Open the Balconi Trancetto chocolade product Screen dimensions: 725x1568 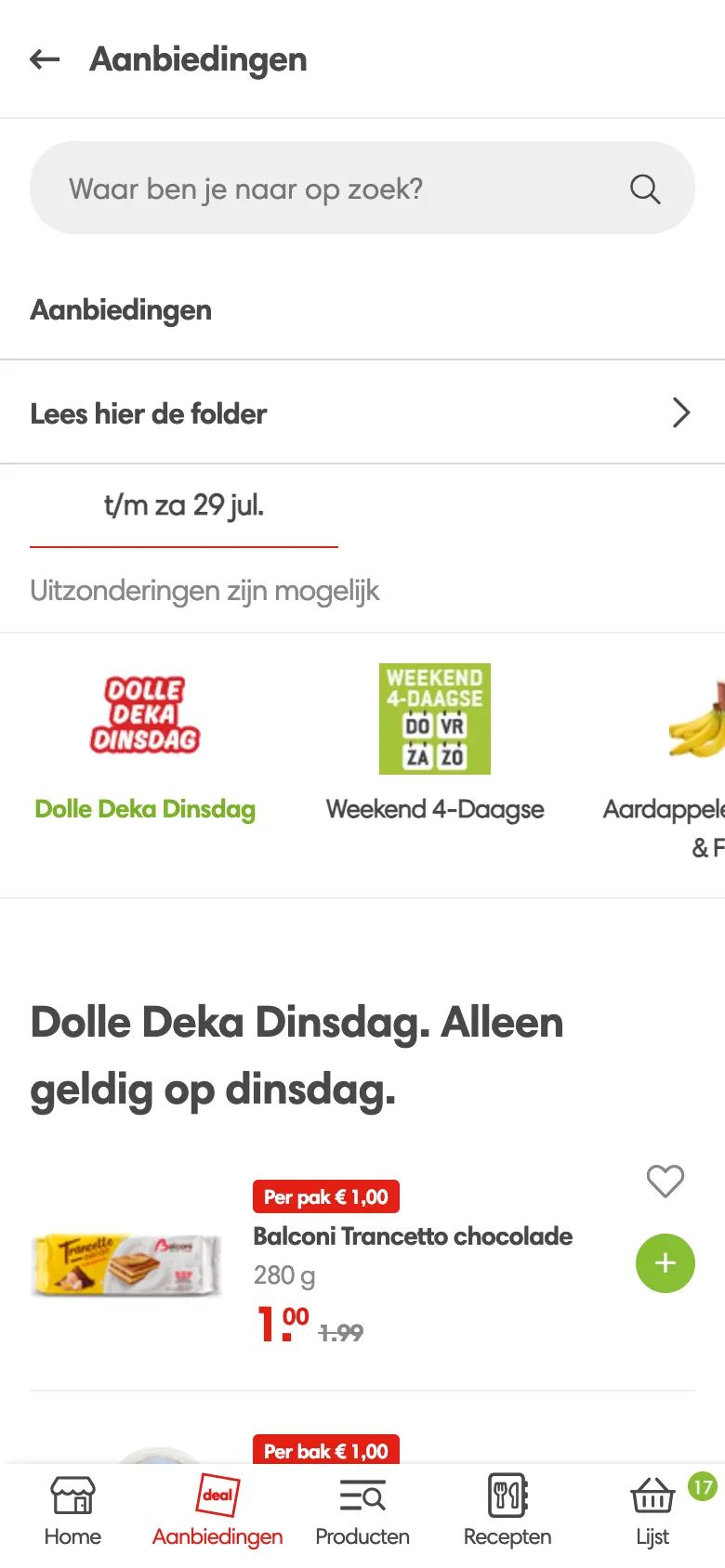click(412, 1236)
